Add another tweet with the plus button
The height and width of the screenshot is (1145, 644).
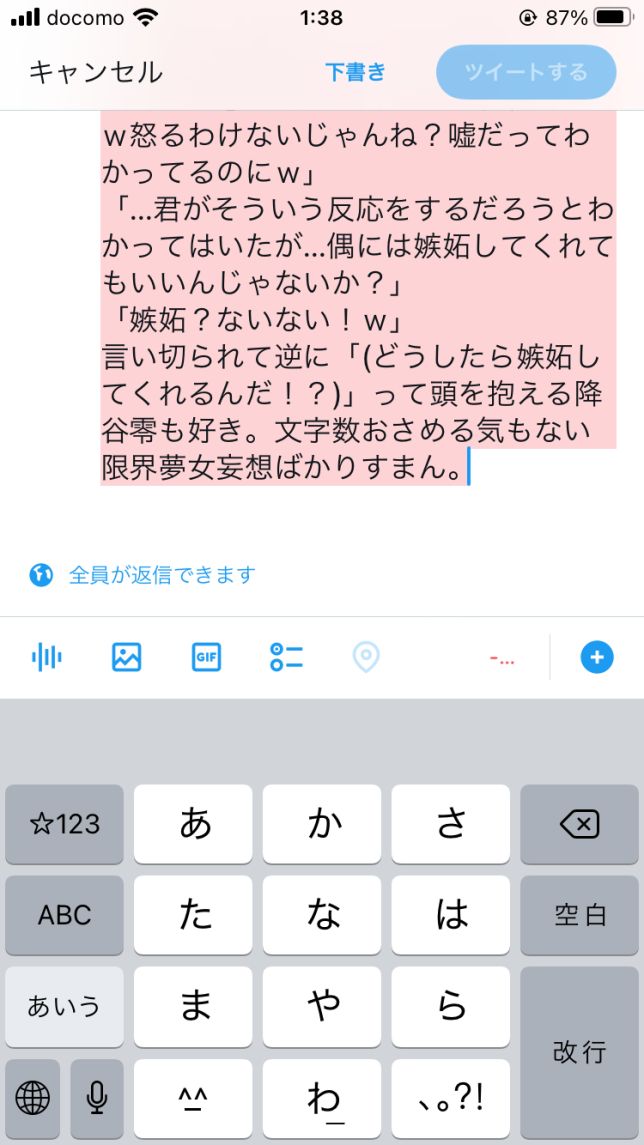(597, 657)
